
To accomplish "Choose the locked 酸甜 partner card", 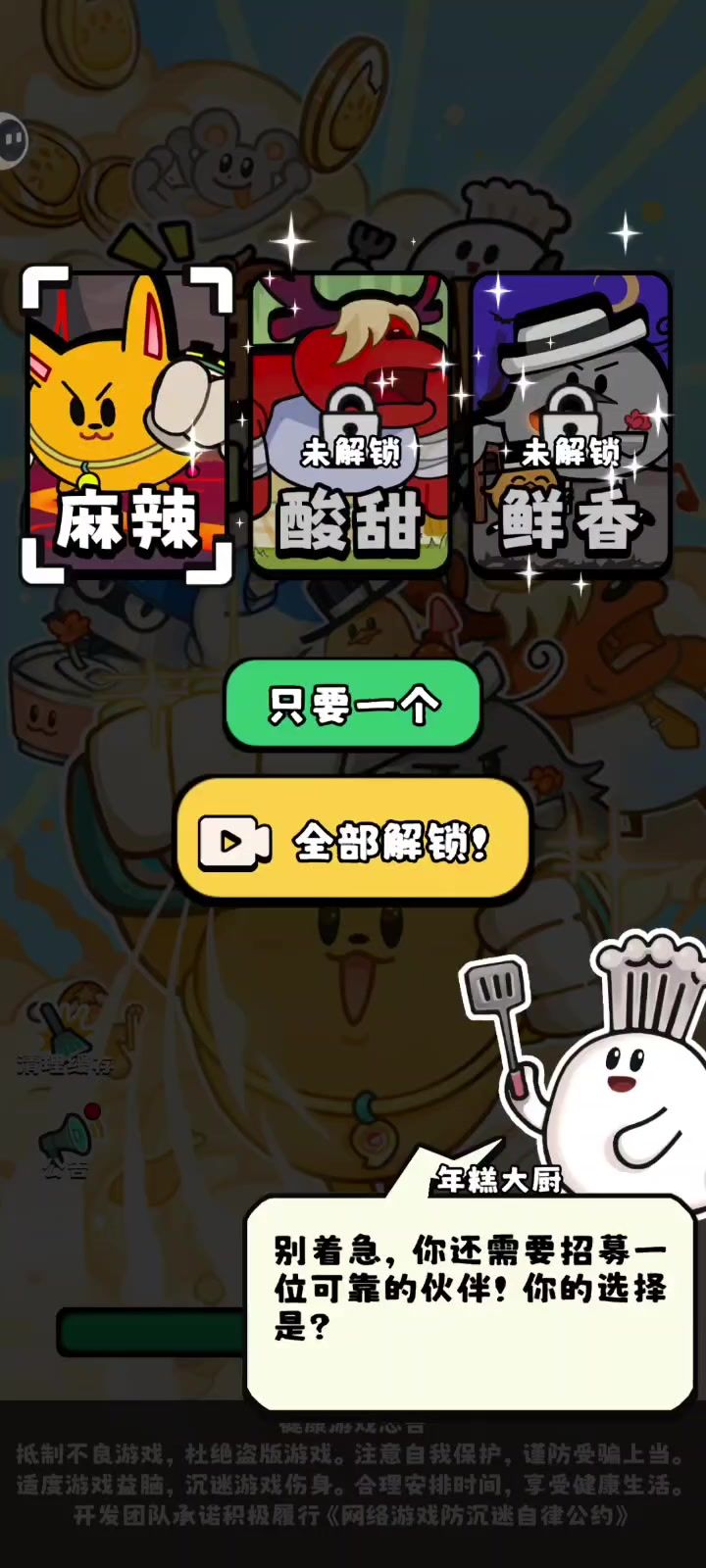I will (350, 426).
